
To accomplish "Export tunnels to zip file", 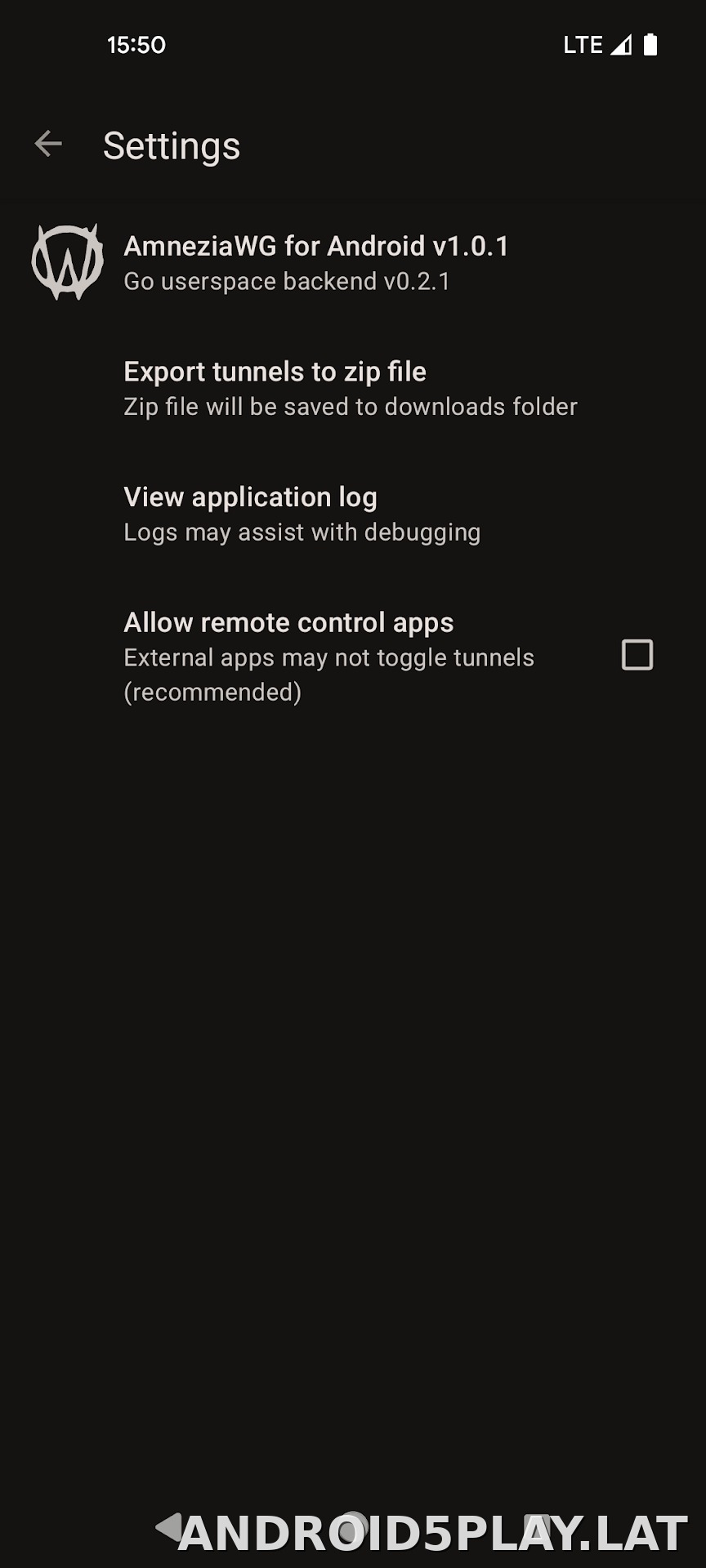I will pos(353,388).
